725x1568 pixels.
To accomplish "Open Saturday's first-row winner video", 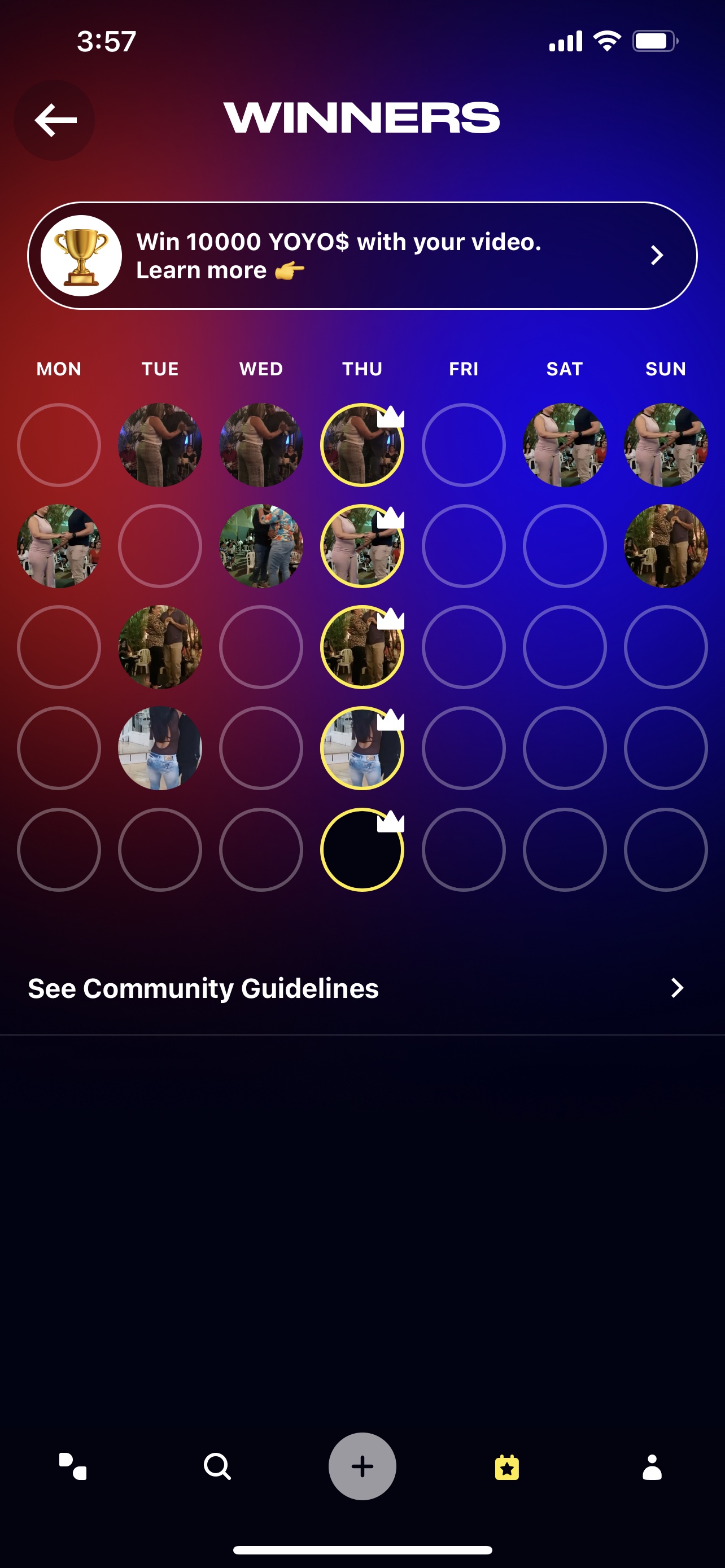I will click(565, 445).
